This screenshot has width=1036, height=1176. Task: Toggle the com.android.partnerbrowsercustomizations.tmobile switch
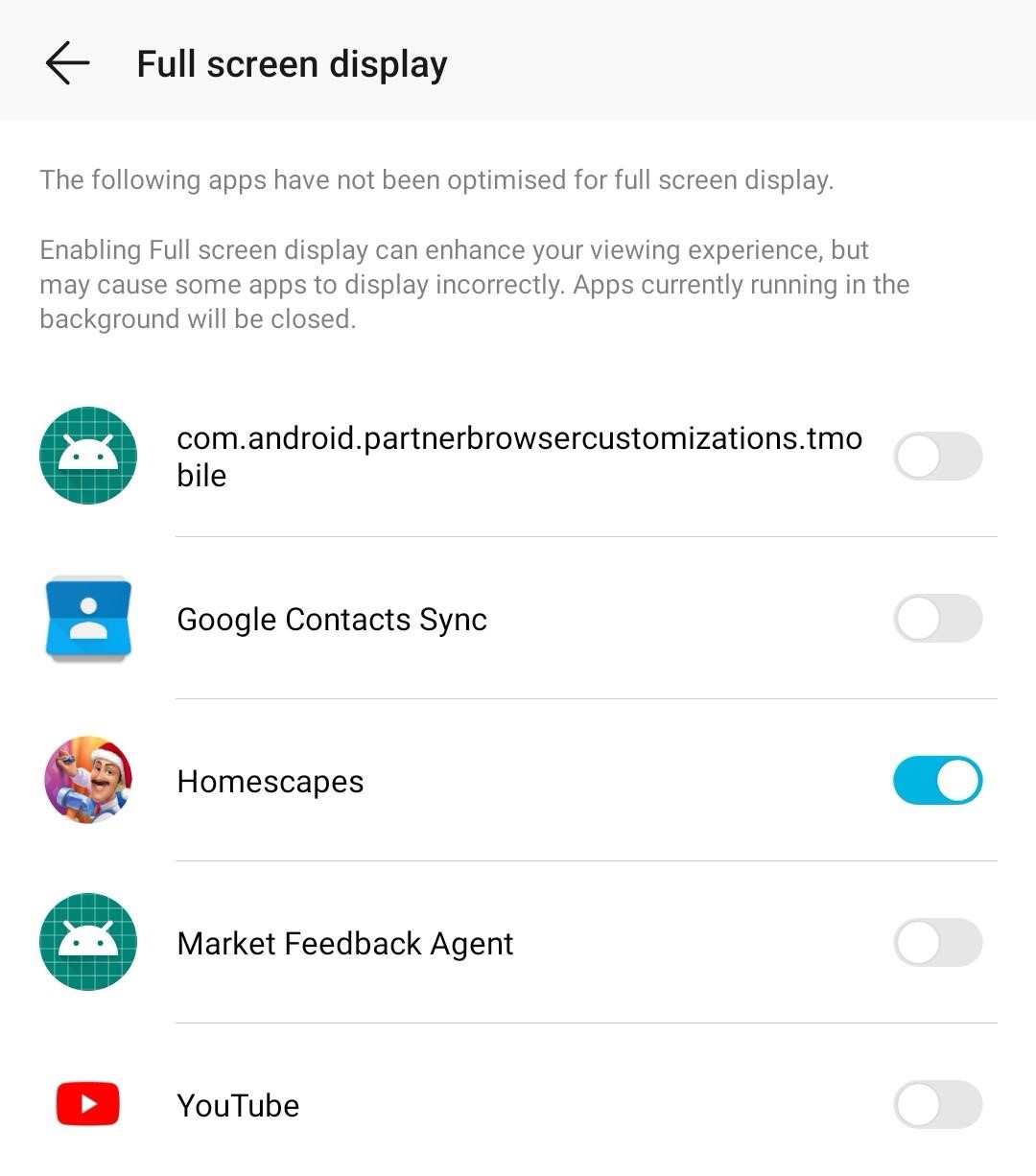coord(937,456)
